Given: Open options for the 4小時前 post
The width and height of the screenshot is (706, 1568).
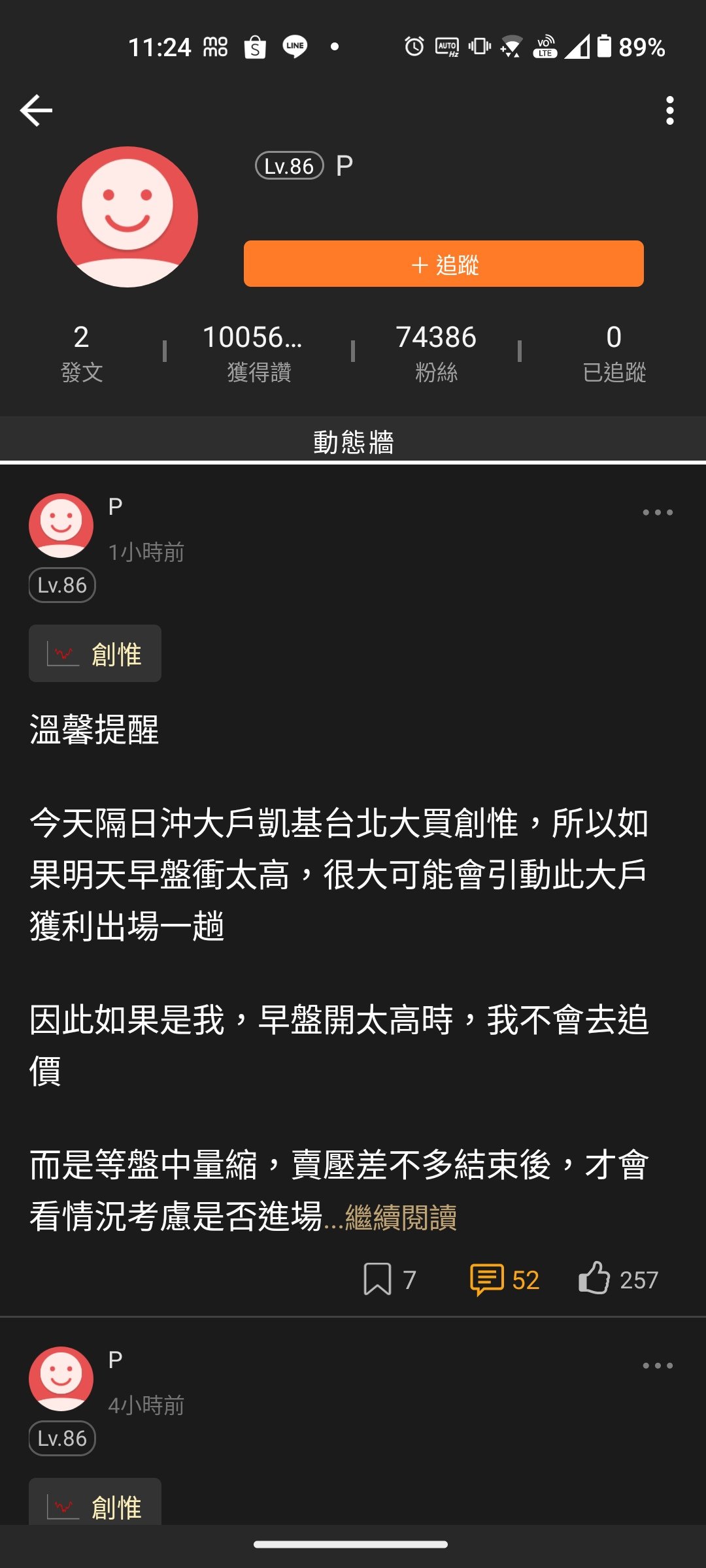Looking at the screenshot, I should [658, 1366].
